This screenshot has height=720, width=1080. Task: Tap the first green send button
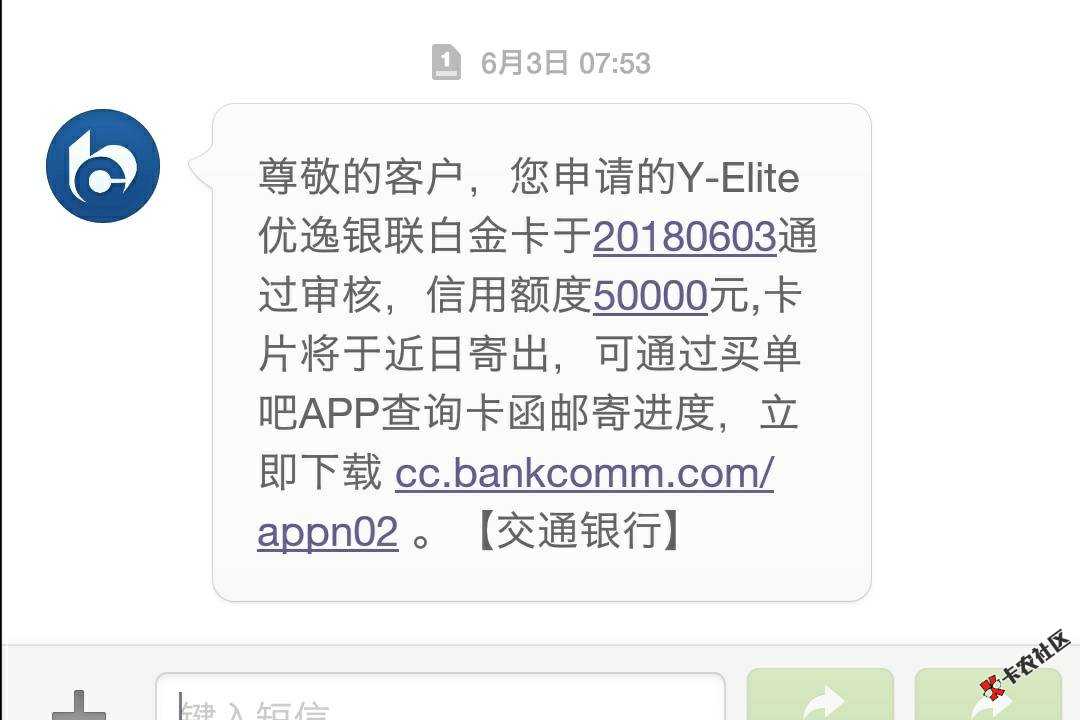pyautogui.click(x=820, y=696)
